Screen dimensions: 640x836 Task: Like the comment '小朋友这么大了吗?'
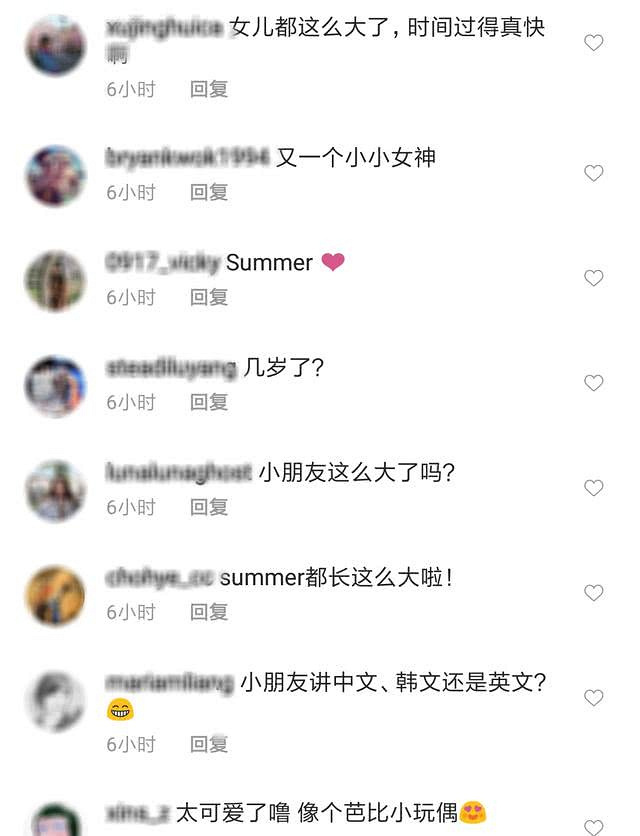[x=594, y=488]
